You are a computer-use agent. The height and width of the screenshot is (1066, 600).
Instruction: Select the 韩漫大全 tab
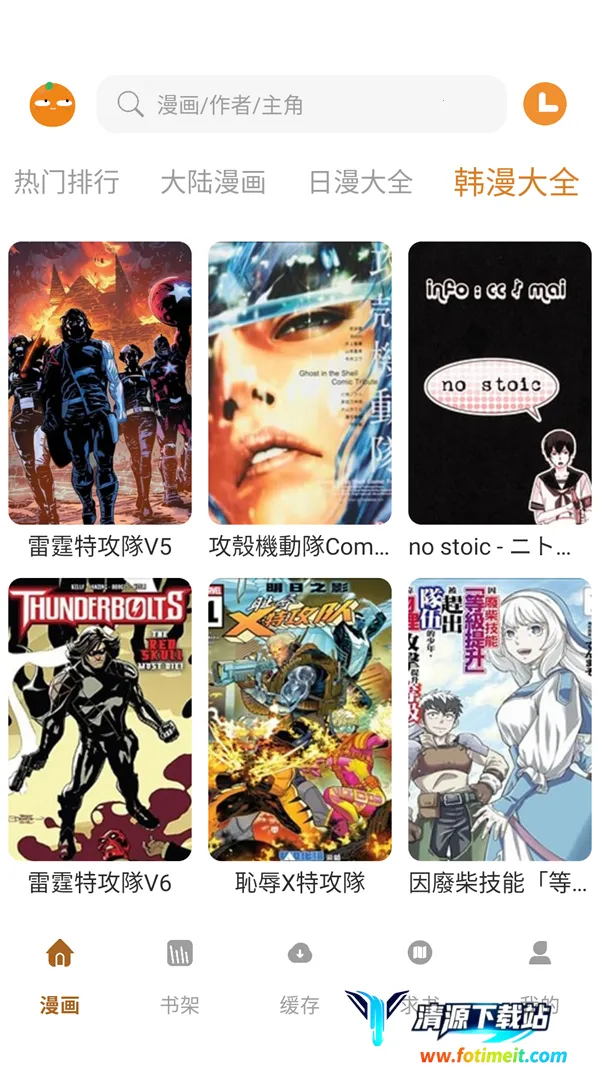pos(516,182)
